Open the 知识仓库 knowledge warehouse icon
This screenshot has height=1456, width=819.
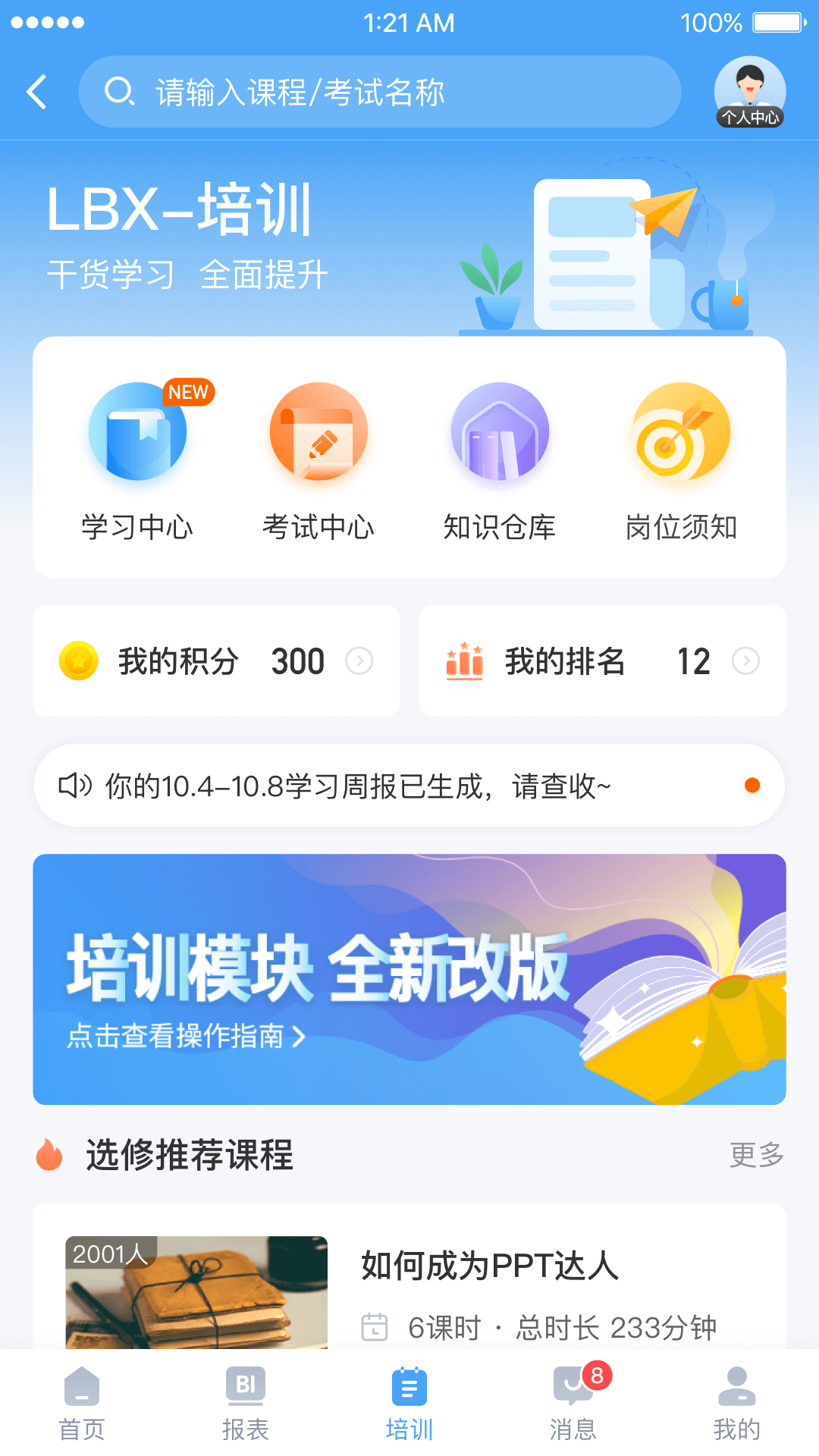[500, 432]
